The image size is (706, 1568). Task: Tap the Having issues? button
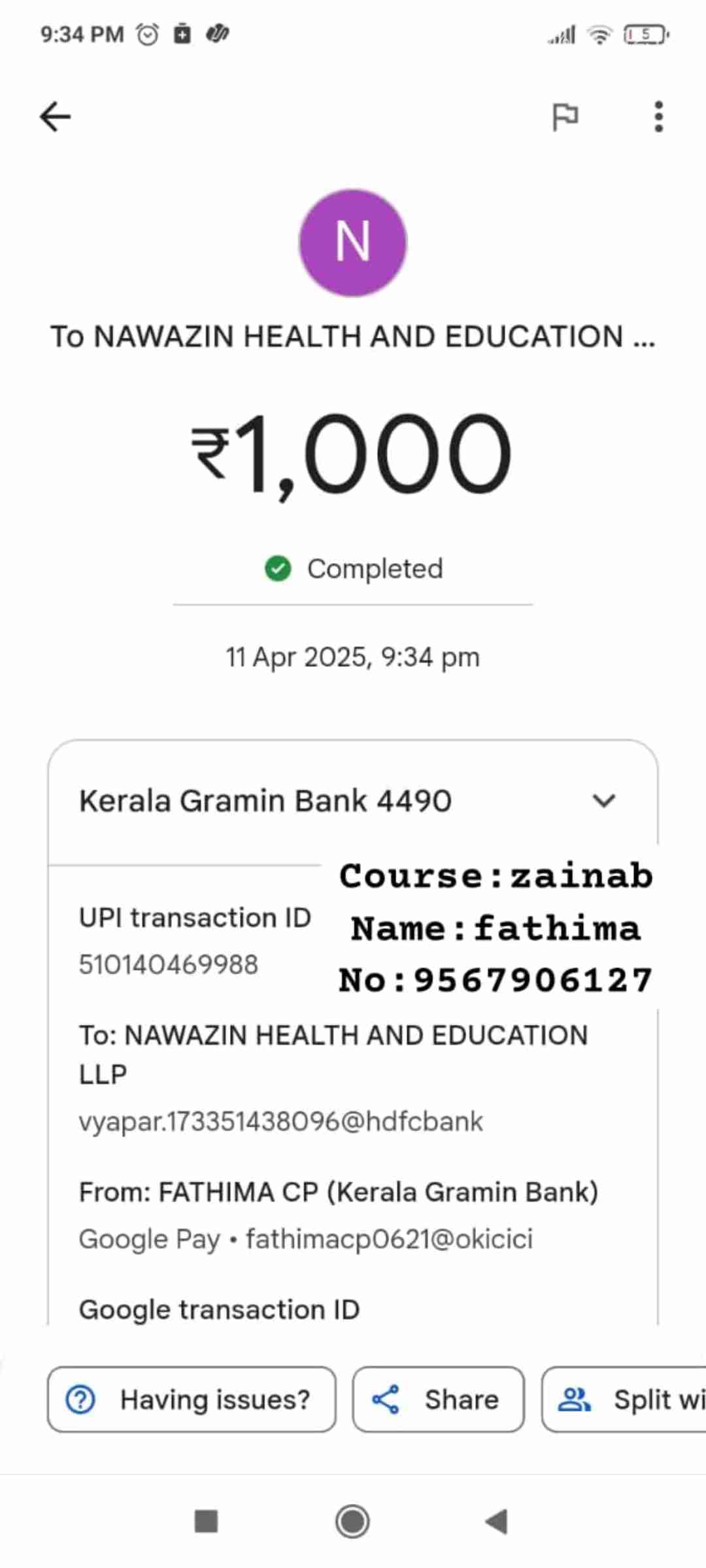click(192, 1399)
